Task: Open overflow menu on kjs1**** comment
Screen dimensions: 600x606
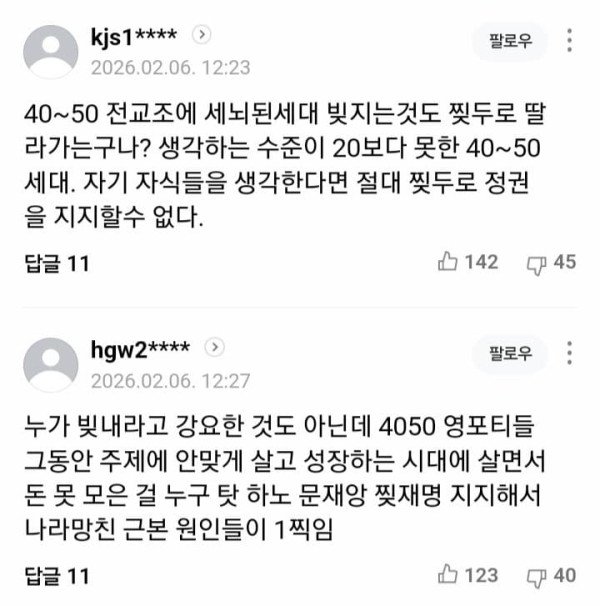Action: [570, 41]
